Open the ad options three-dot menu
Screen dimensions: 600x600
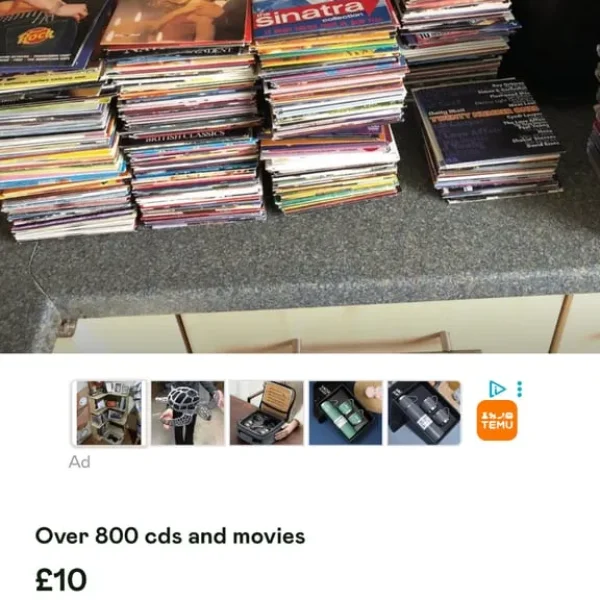click(519, 388)
